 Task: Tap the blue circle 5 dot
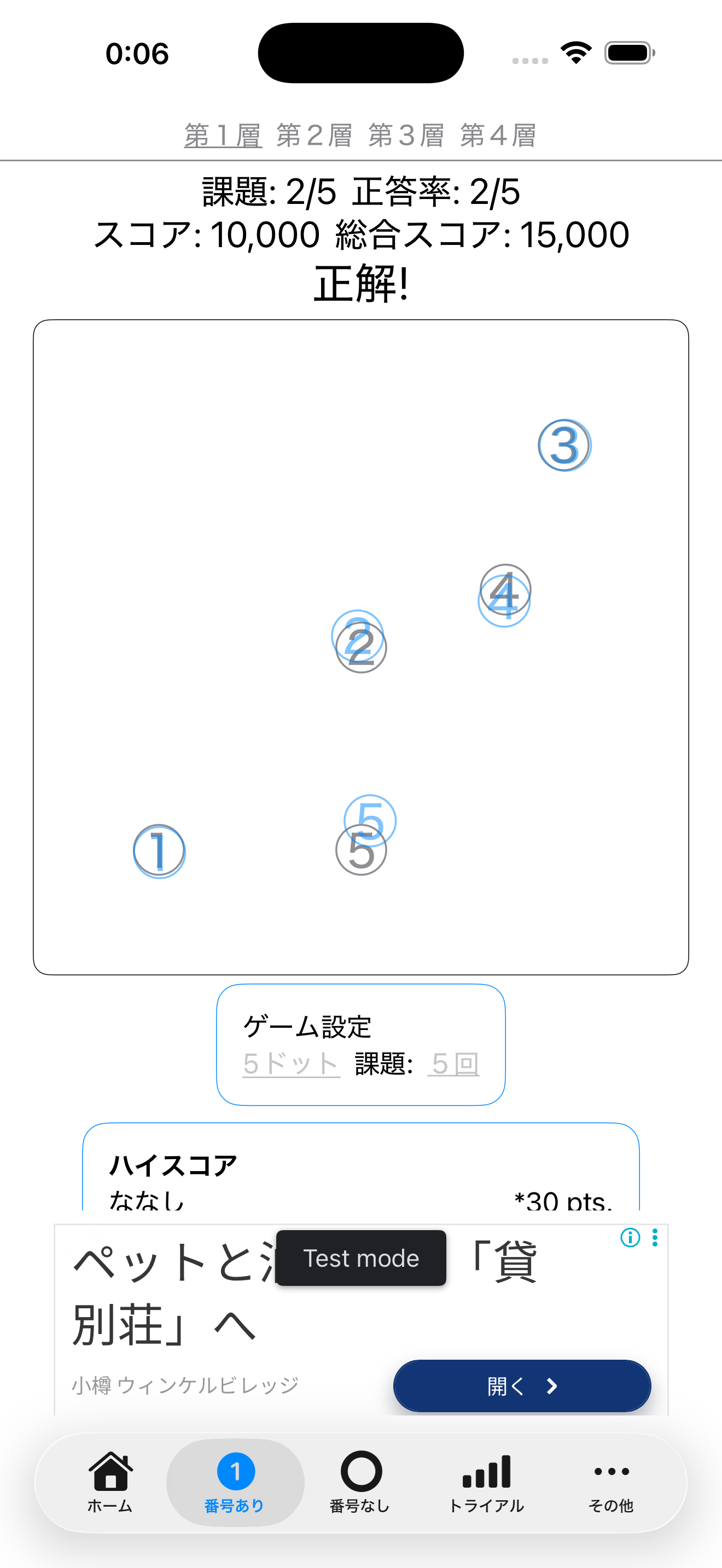[370, 820]
